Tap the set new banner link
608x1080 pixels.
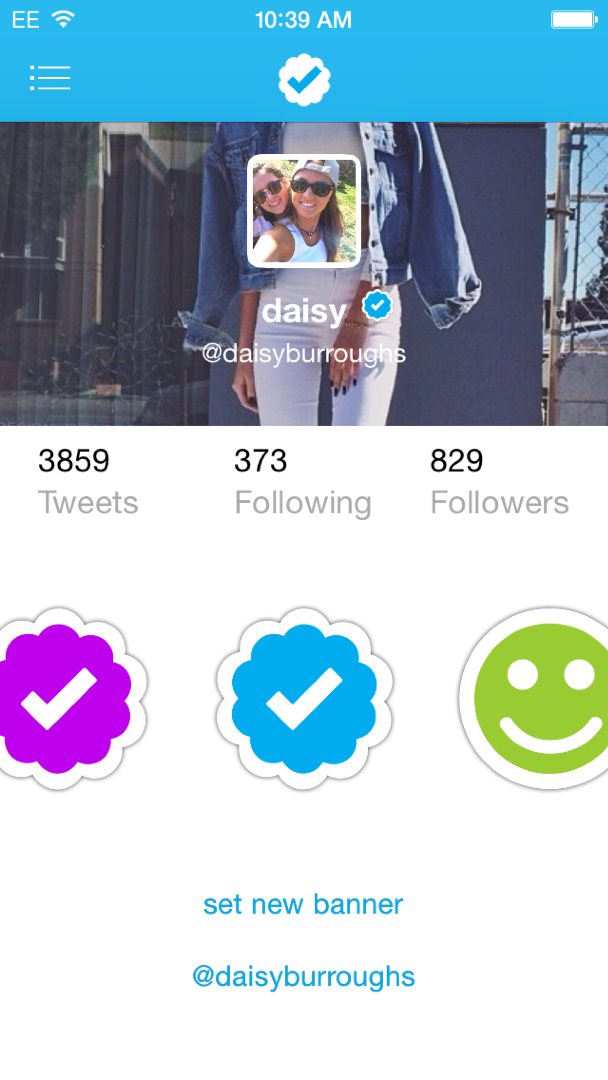pos(303,904)
